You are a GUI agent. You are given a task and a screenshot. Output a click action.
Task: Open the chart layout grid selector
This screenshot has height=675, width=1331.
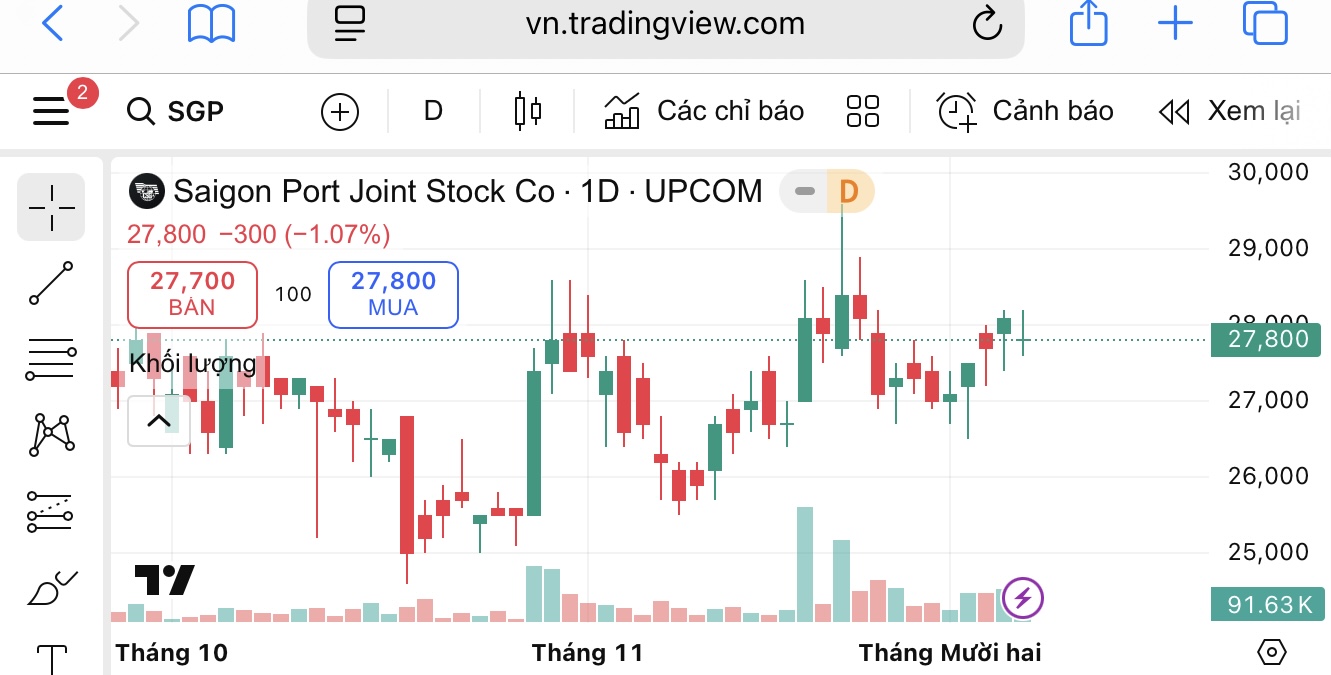862,111
